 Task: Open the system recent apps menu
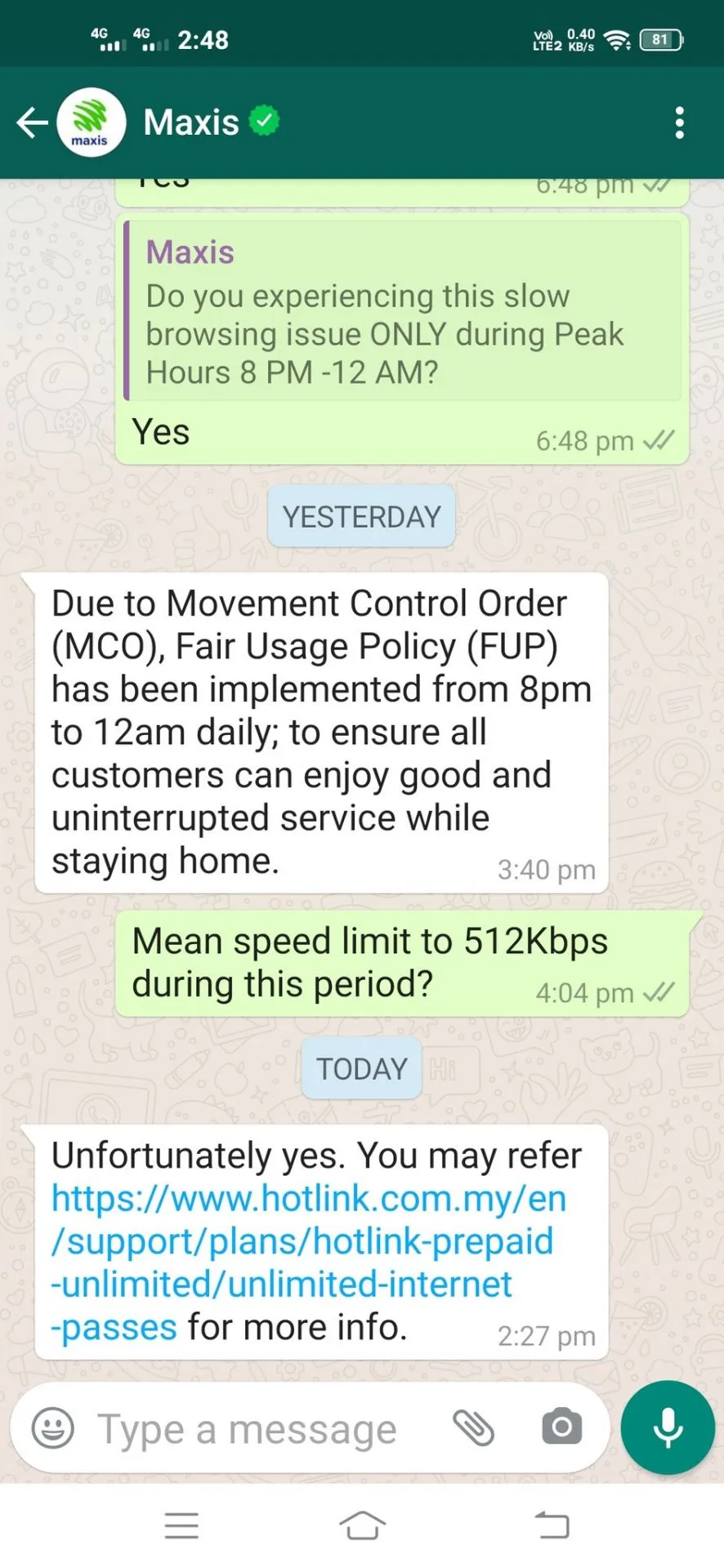coord(181,1525)
